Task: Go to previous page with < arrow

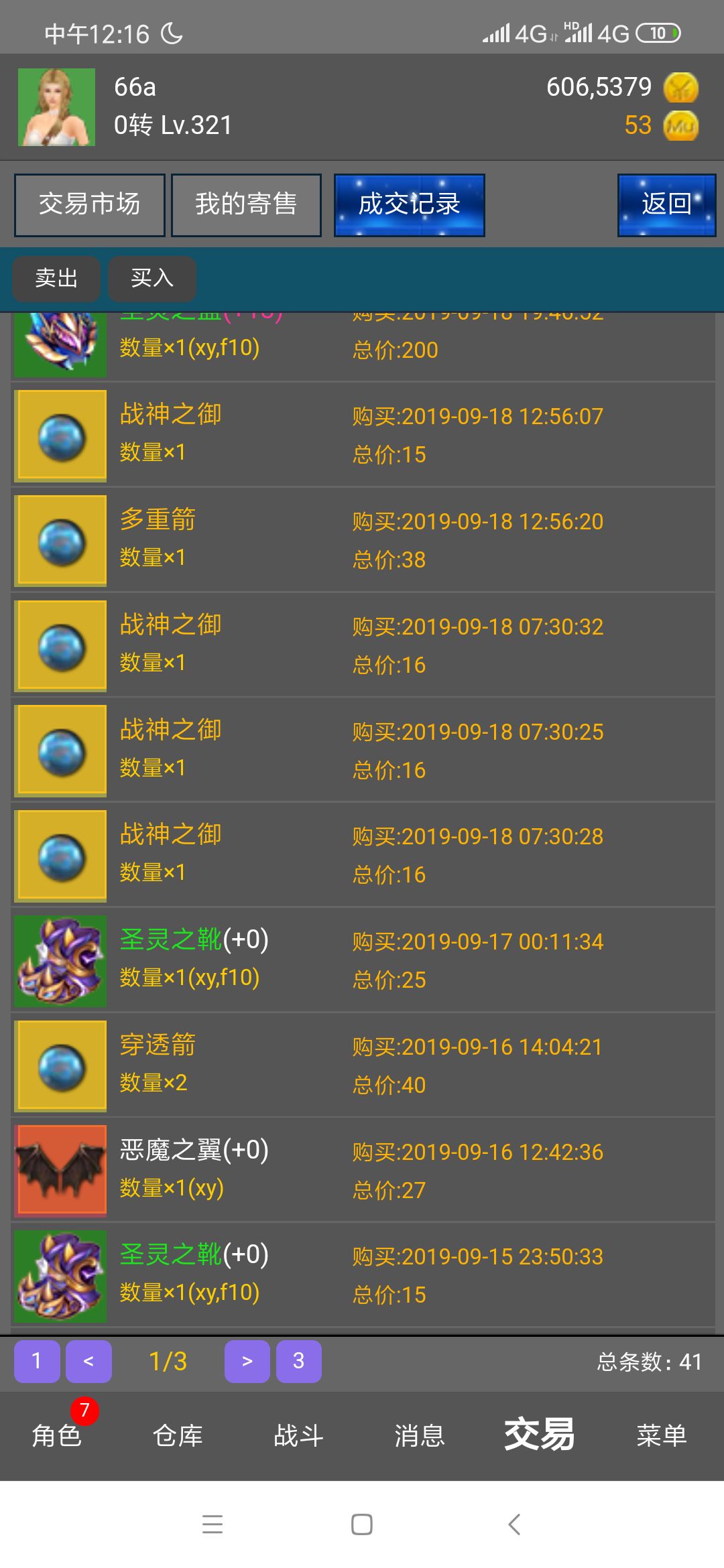Action: (89, 1362)
